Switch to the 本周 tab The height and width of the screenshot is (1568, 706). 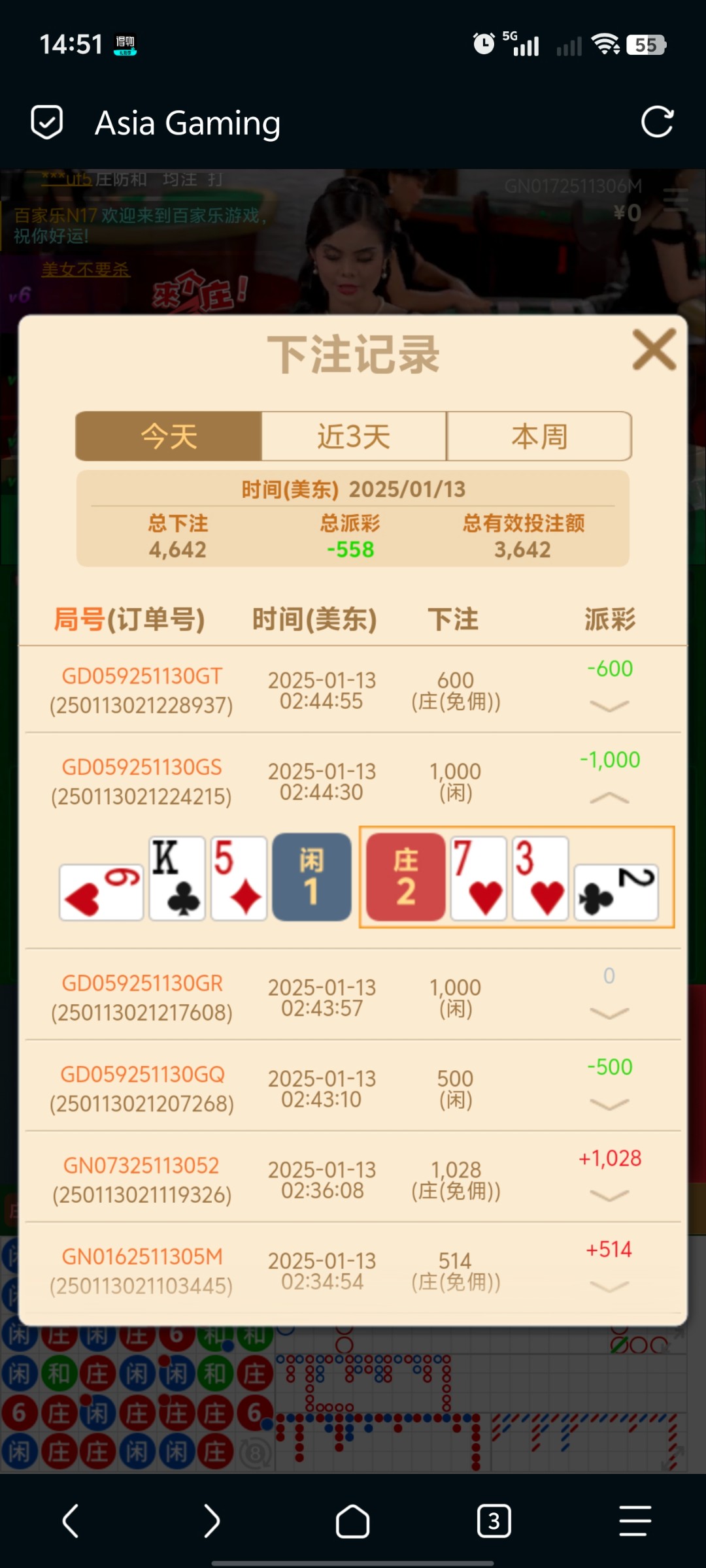click(x=539, y=436)
